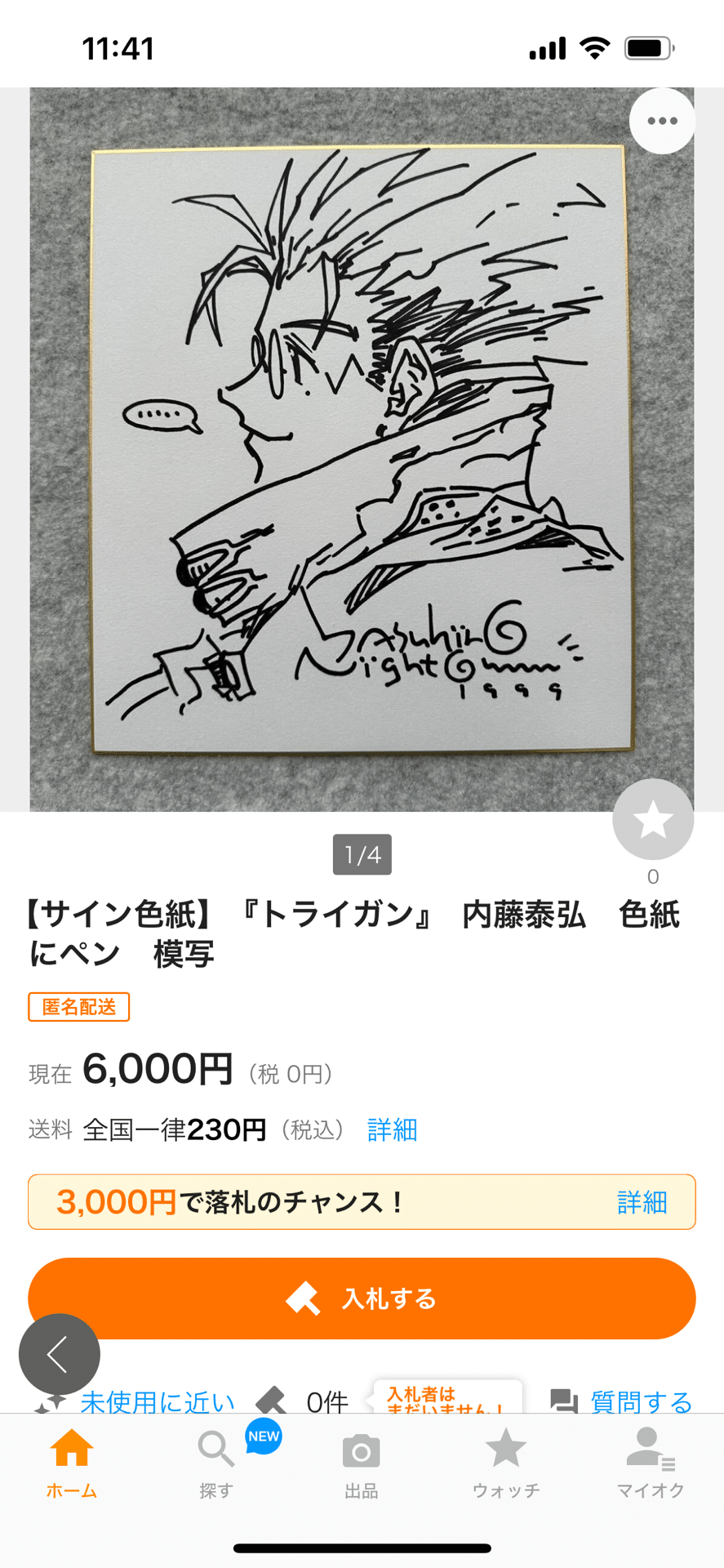
Task: Tap the camera icon to list an item
Action: tap(362, 1445)
